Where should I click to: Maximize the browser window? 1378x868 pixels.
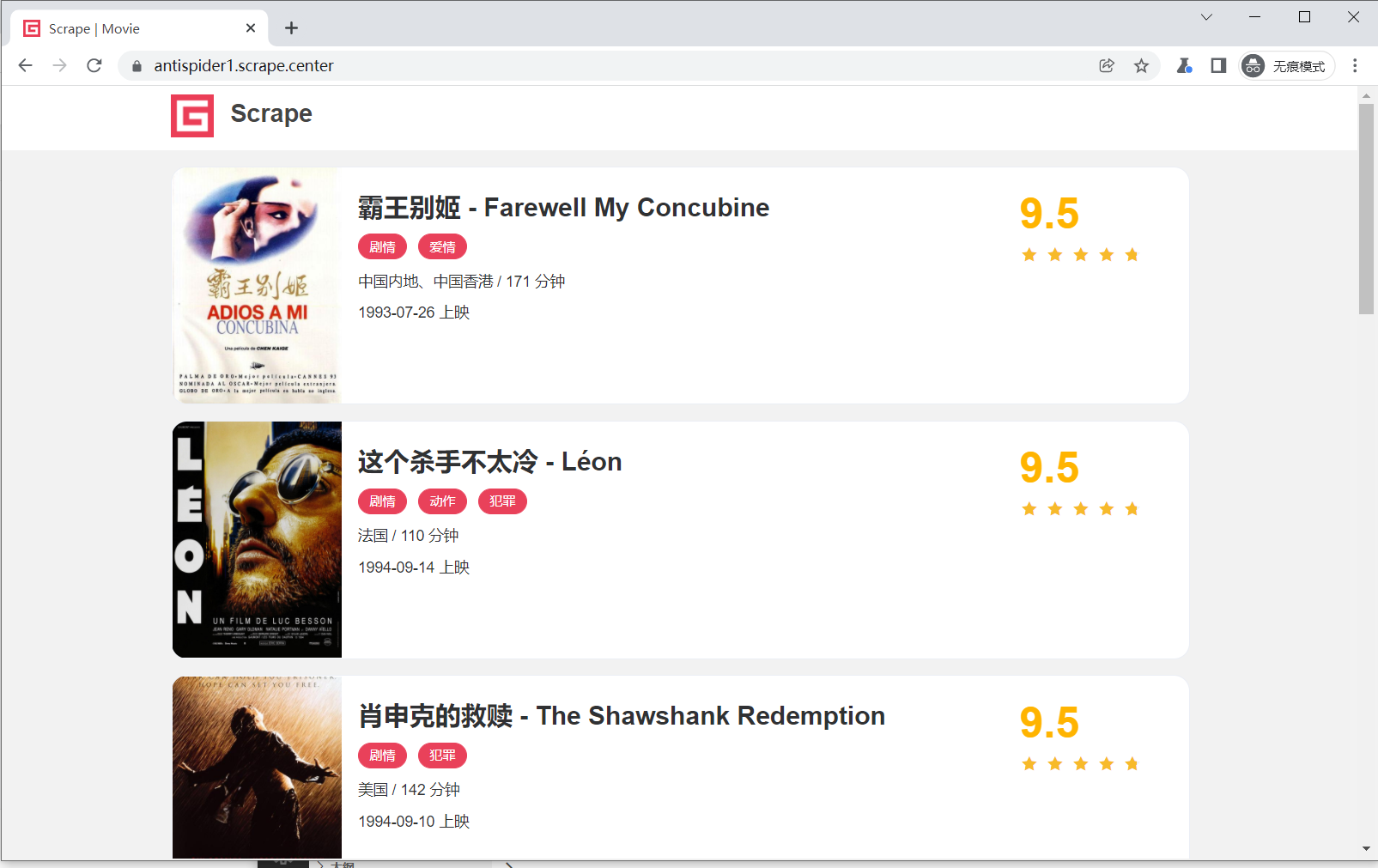[x=1304, y=17]
